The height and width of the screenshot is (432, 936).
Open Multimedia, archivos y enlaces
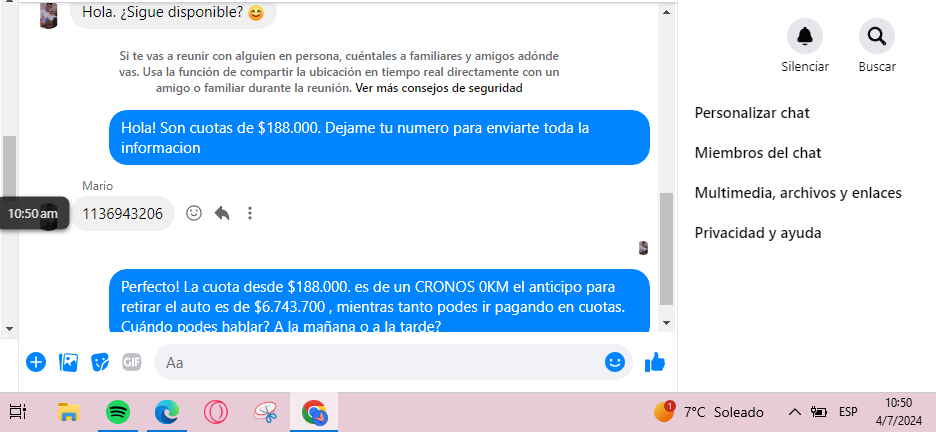pos(797,193)
